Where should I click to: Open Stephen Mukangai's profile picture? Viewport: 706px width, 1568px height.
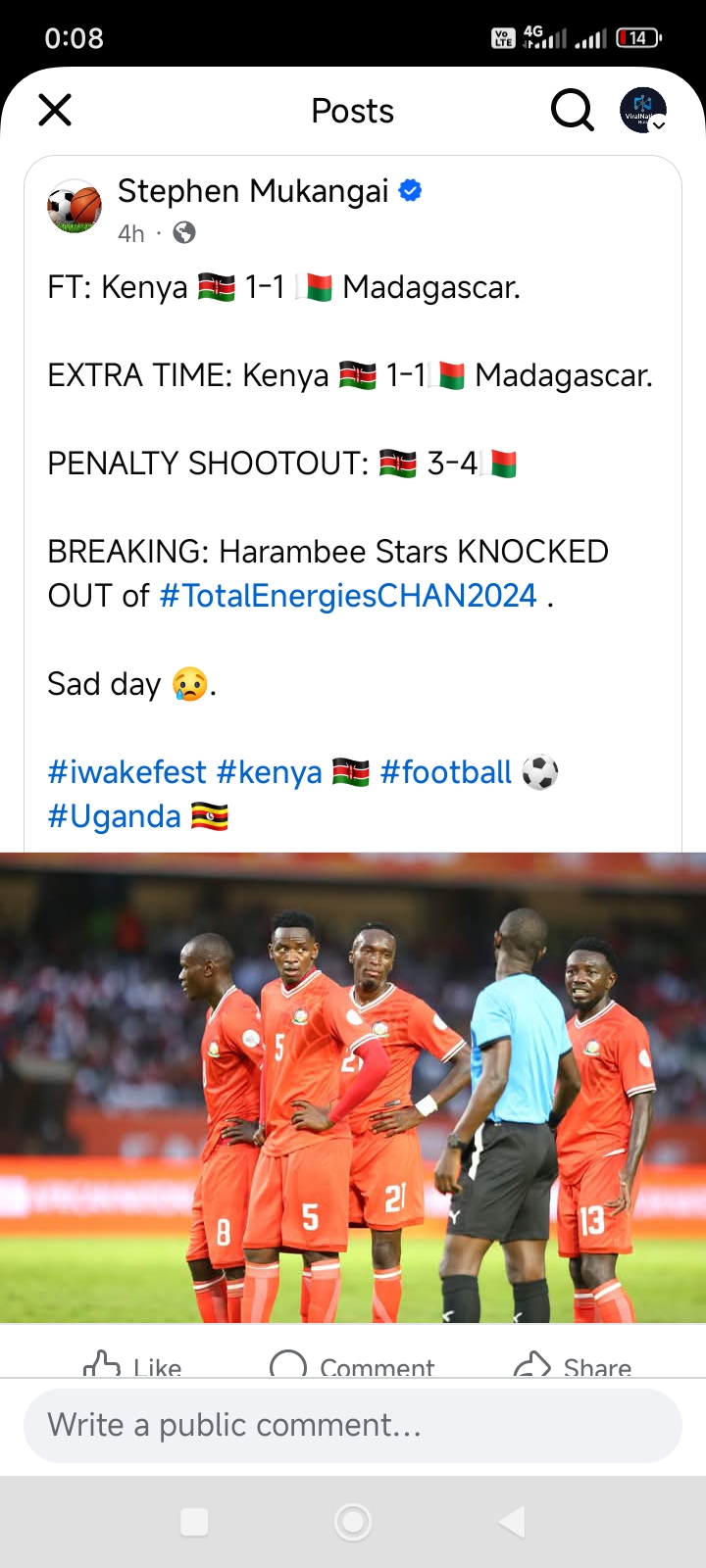coord(75,207)
